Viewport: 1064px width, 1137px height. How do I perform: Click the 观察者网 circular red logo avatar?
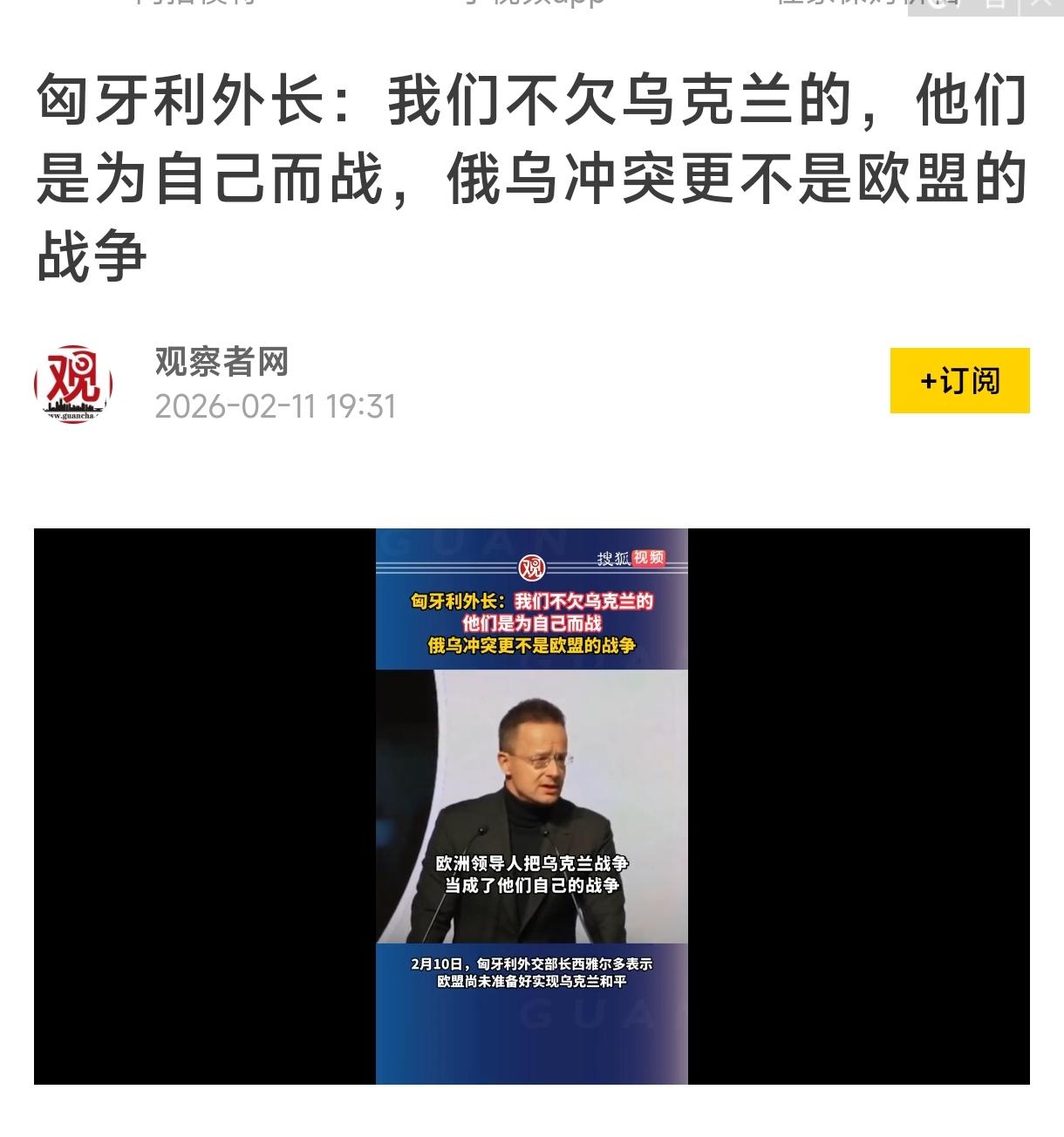point(73,380)
